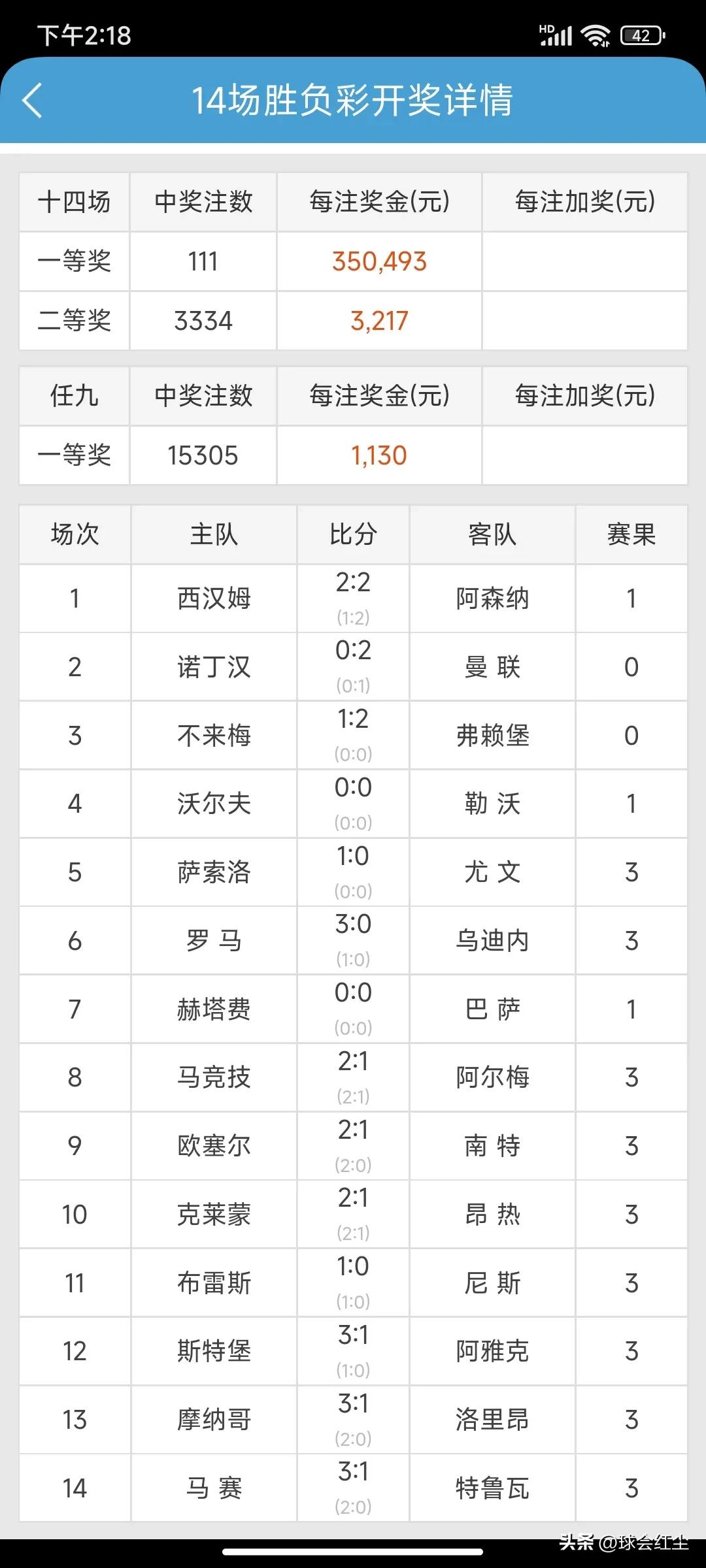Select the 二等奖 prize row
The image size is (706, 1568).
coord(74,321)
